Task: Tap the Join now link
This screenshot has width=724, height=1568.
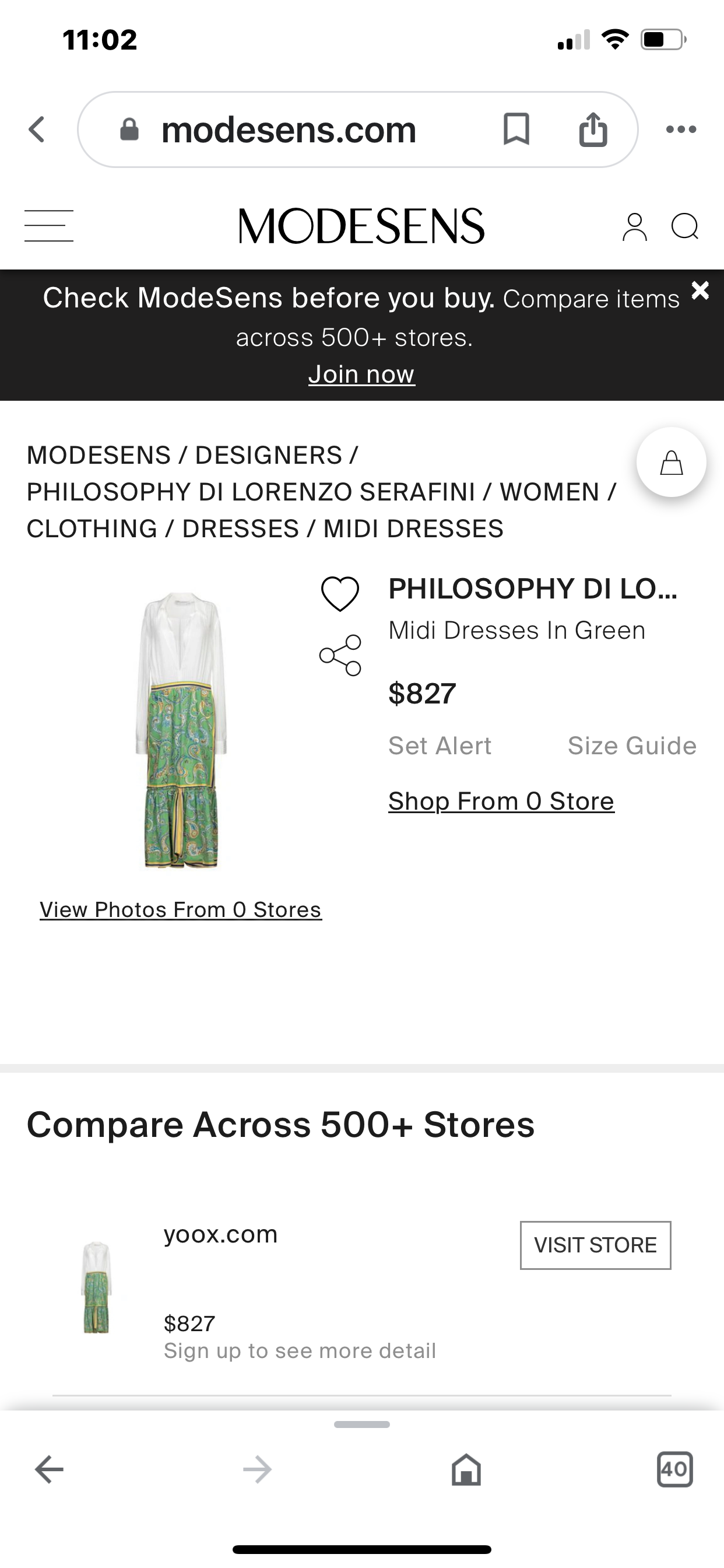Action: [361, 374]
